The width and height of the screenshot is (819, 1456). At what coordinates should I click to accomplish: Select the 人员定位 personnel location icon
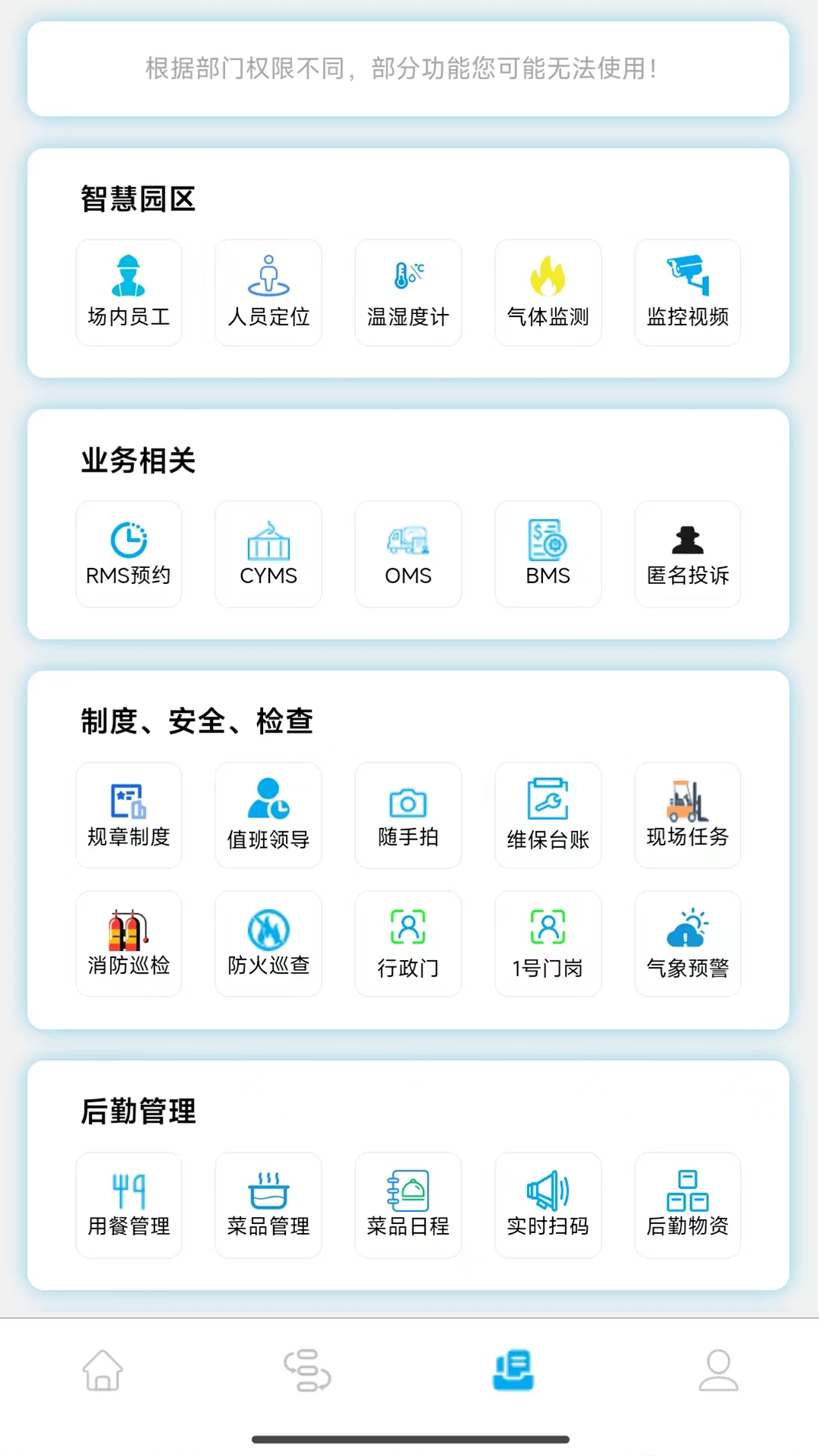(x=268, y=292)
